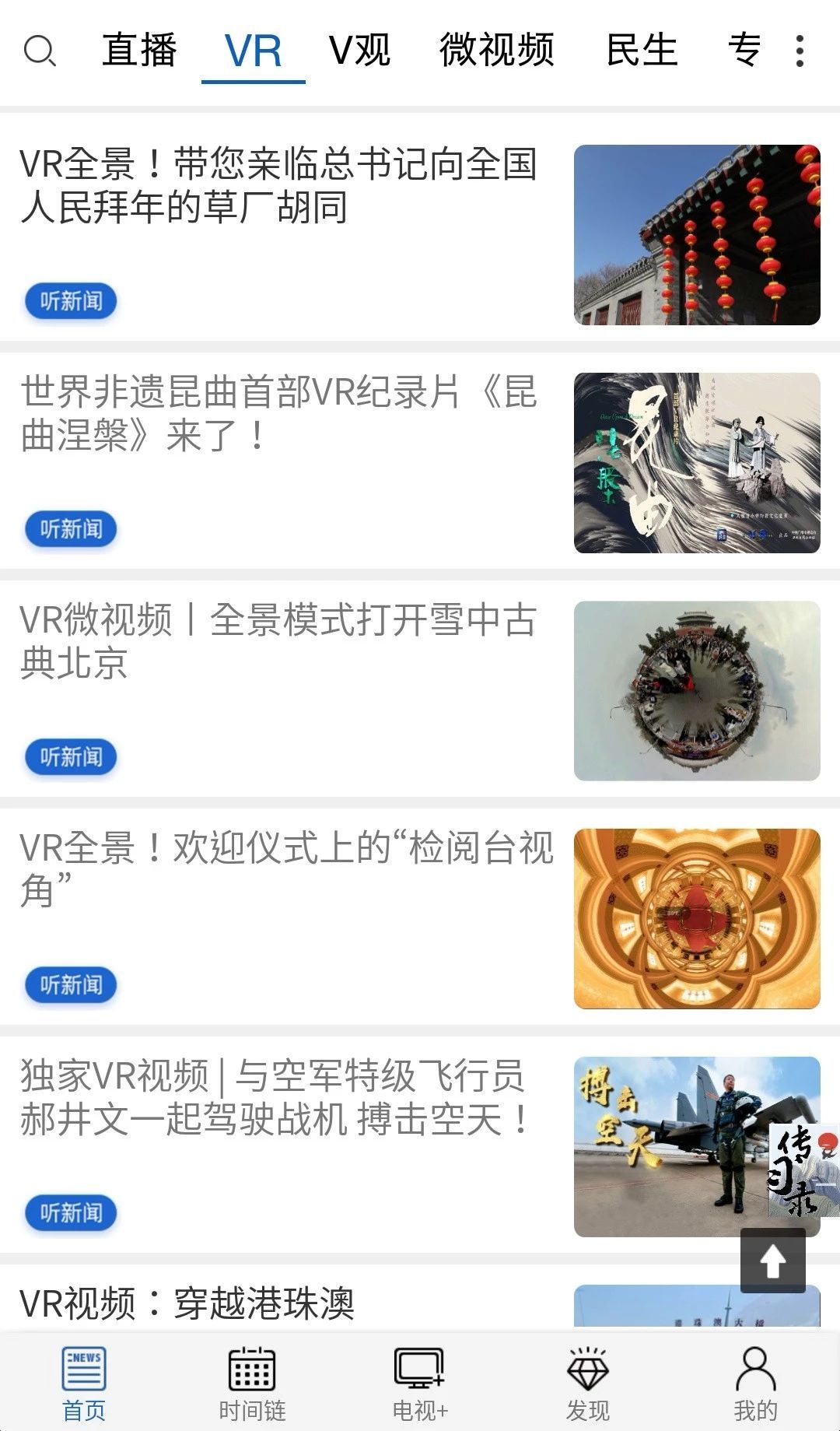Switch to the 直播 tab
Viewport: 840px width, 1431px height.
[x=140, y=51]
